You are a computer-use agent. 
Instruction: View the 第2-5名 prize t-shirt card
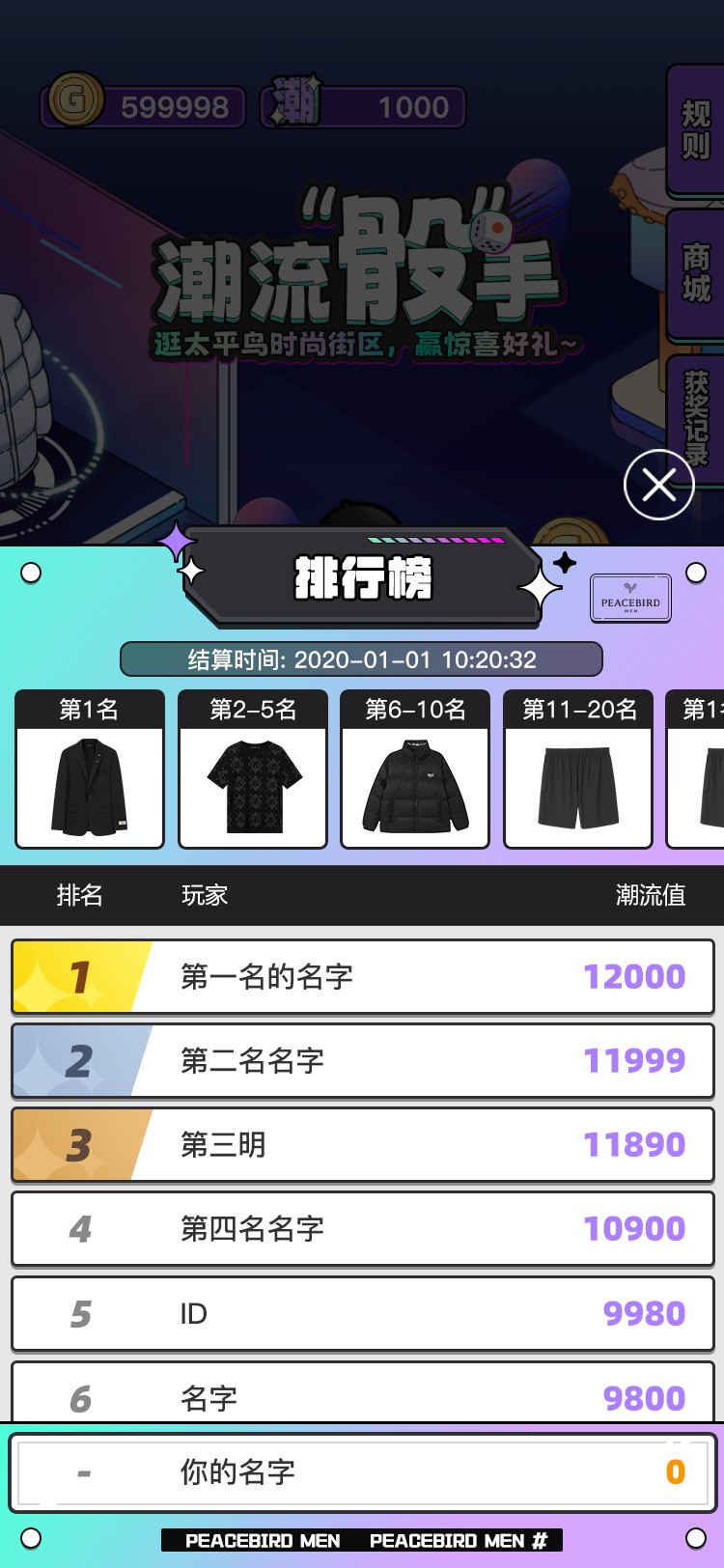pos(253,770)
